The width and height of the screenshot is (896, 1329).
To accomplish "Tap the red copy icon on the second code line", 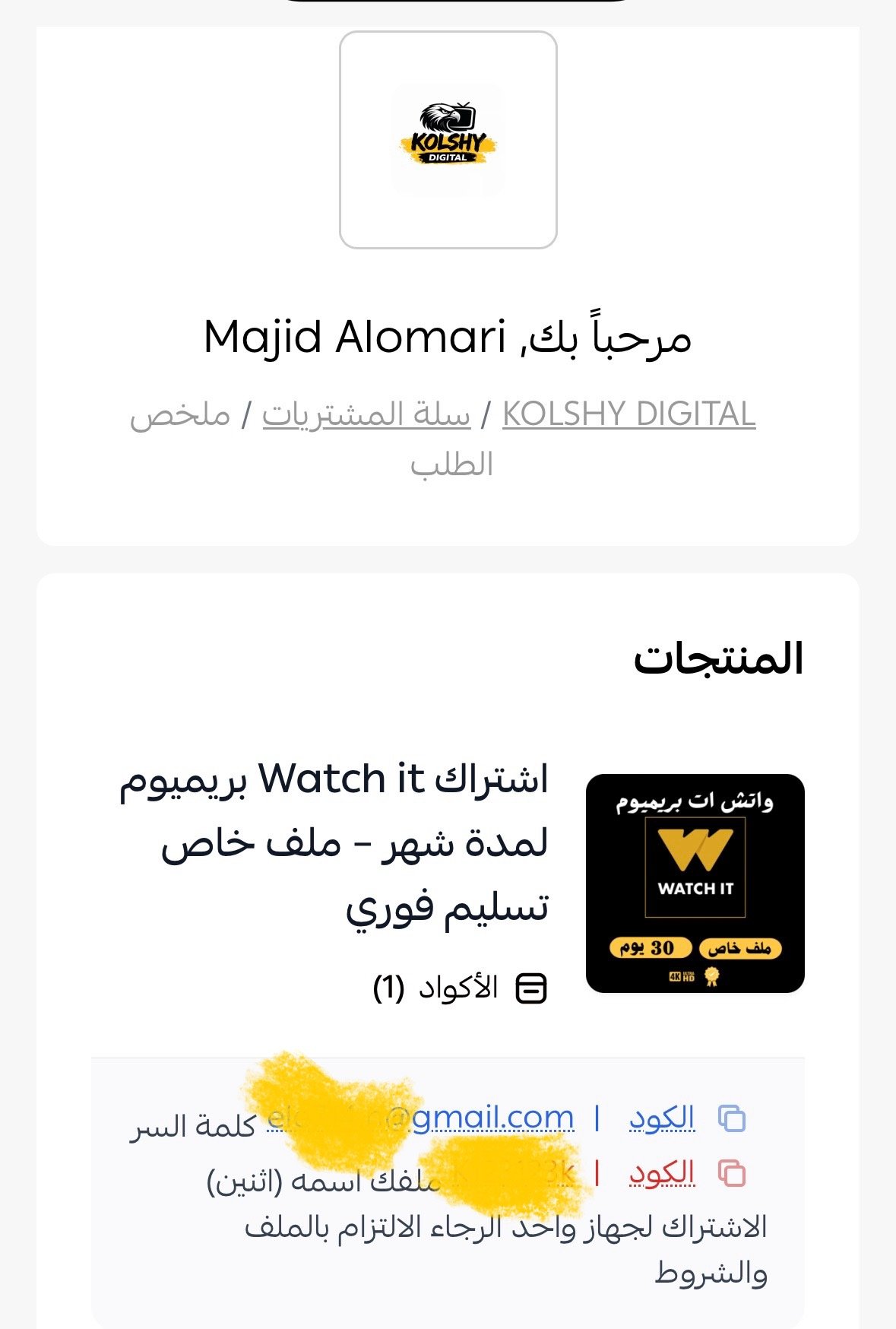I will pyautogui.click(x=732, y=1173).
